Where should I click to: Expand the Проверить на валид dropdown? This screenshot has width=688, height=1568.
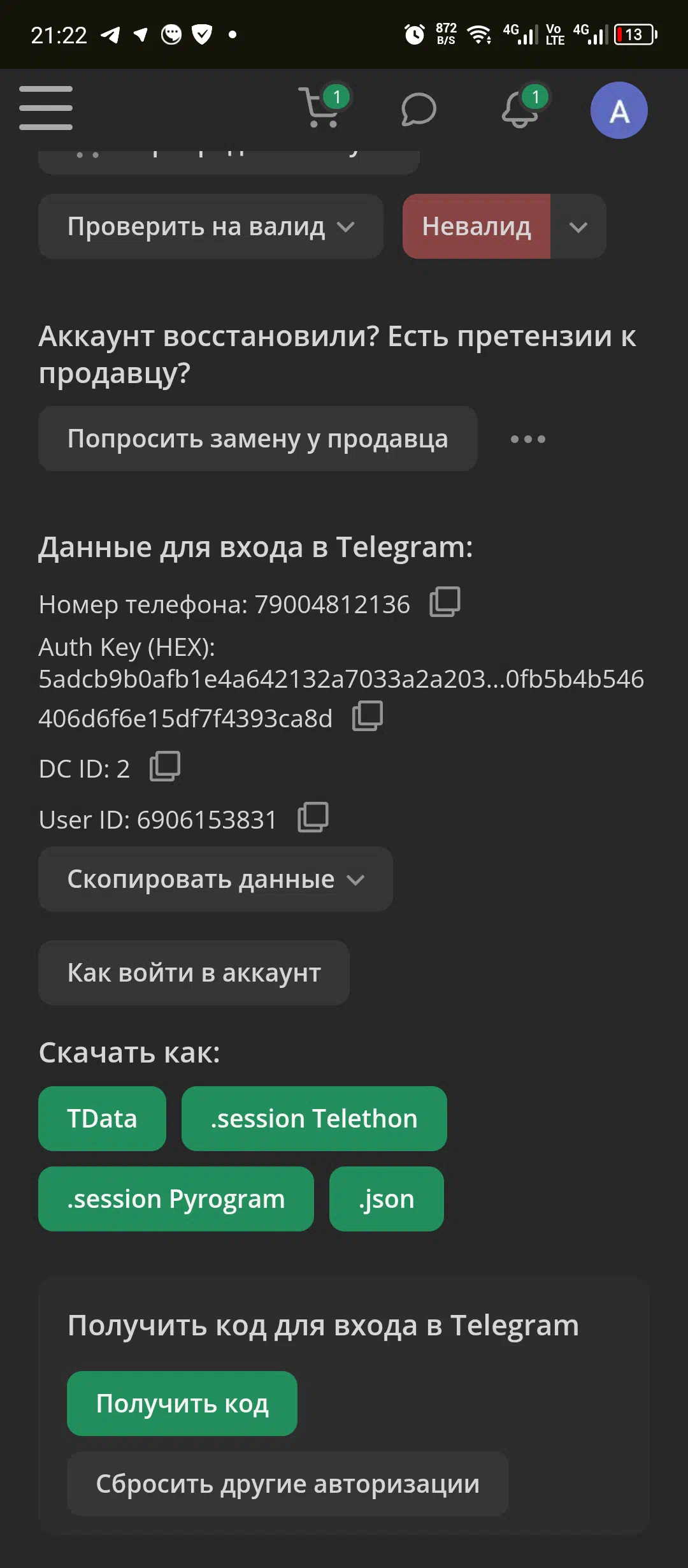point(211,226)
